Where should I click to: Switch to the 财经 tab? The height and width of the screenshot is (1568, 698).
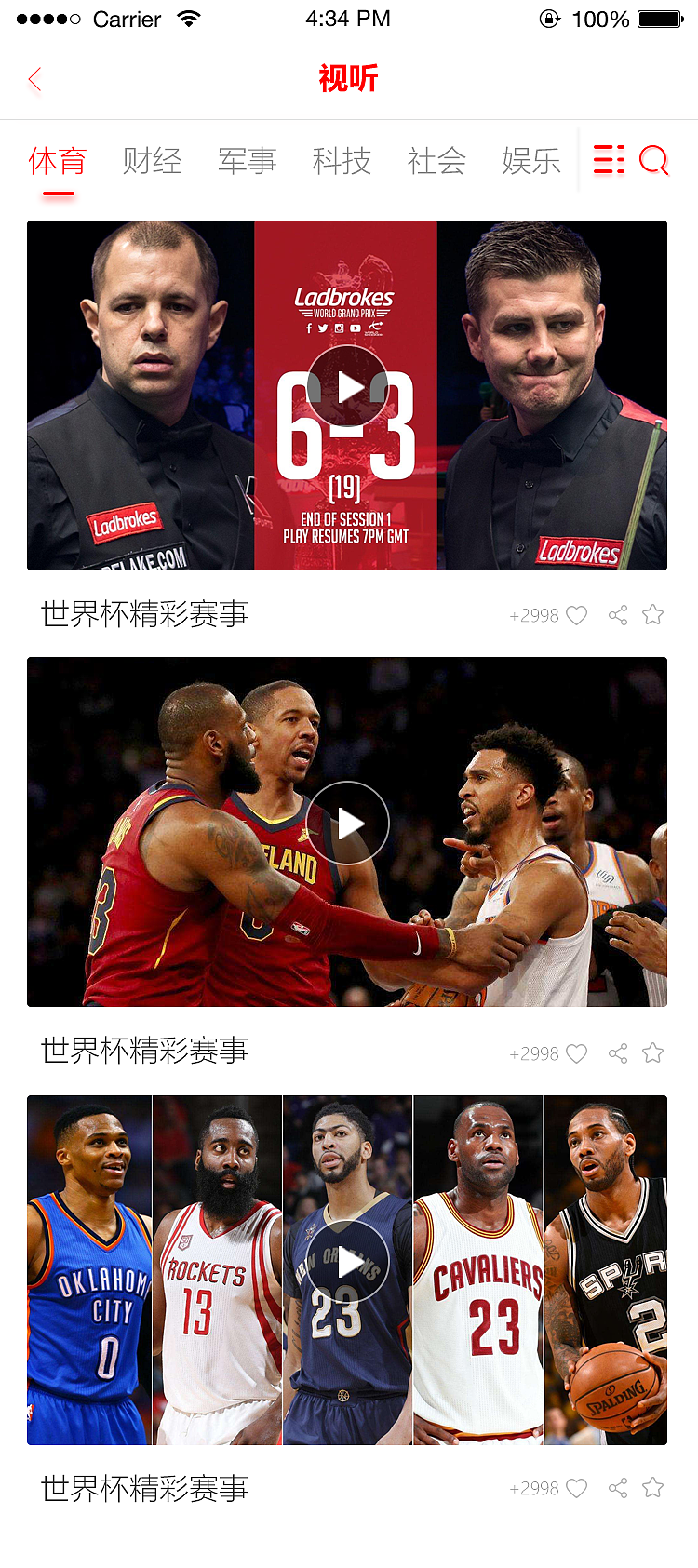tap(152, 161)
